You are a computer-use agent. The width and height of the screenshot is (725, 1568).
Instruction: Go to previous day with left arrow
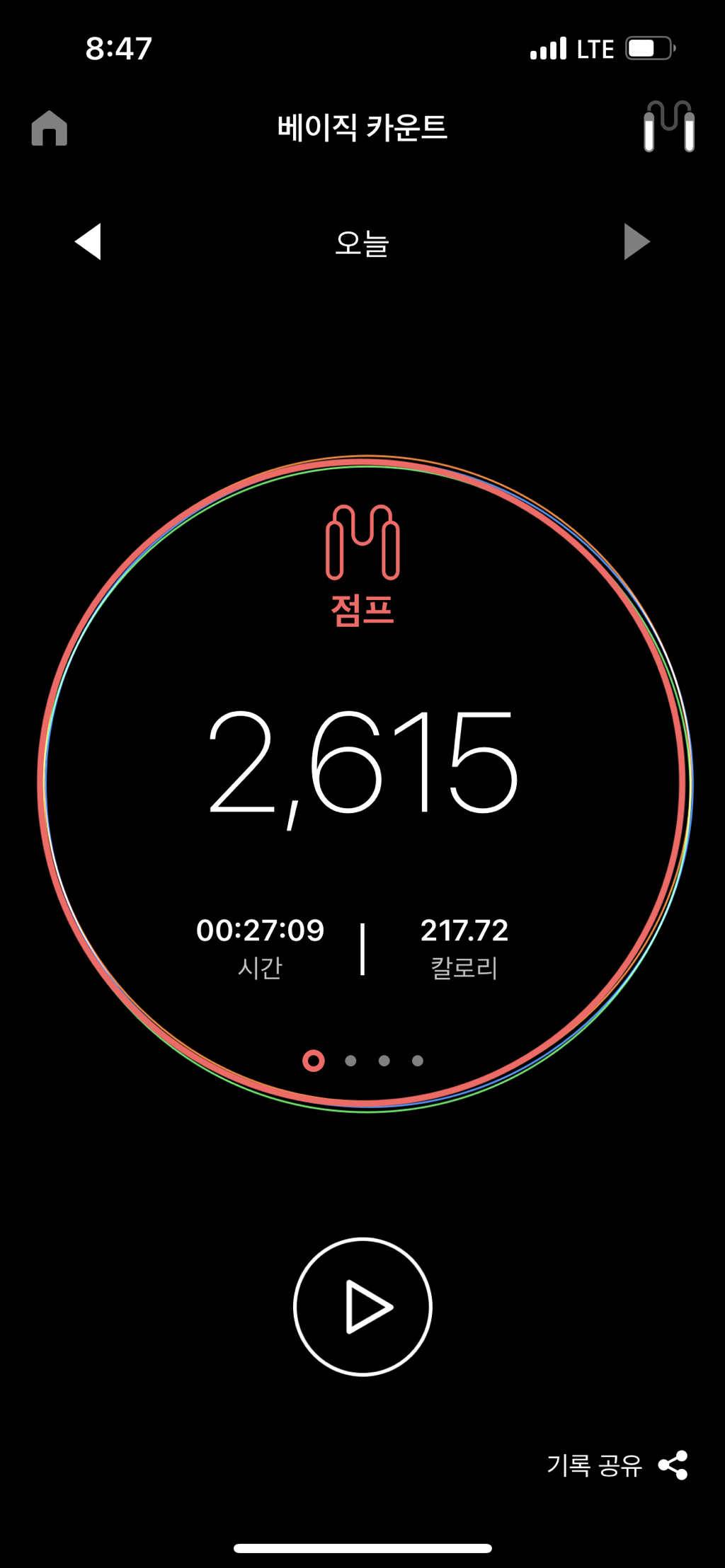pos(87,243)
